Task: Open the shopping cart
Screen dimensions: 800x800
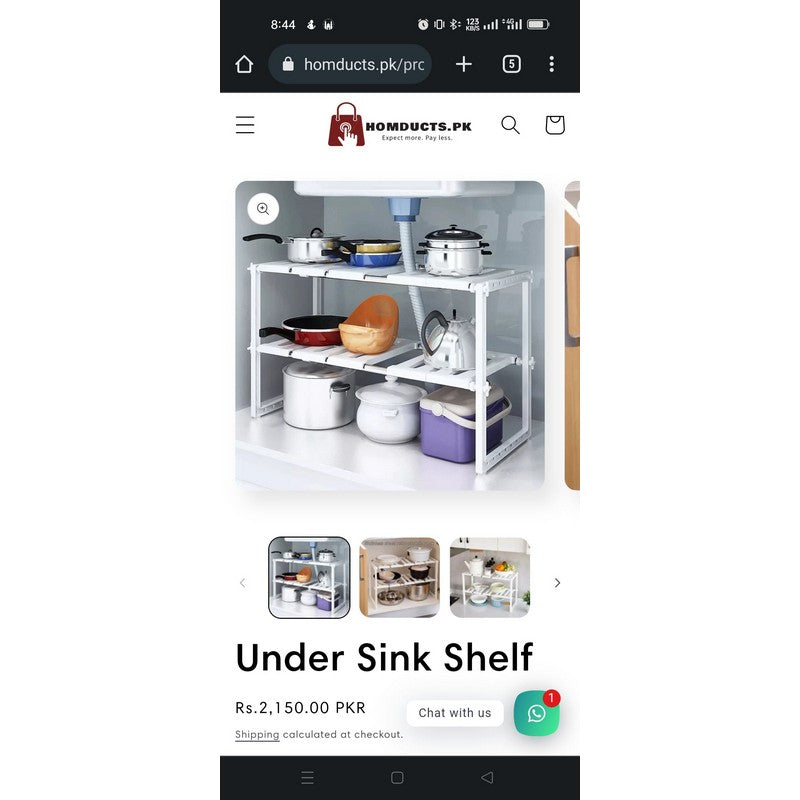Action: click(x=555, y=125)
